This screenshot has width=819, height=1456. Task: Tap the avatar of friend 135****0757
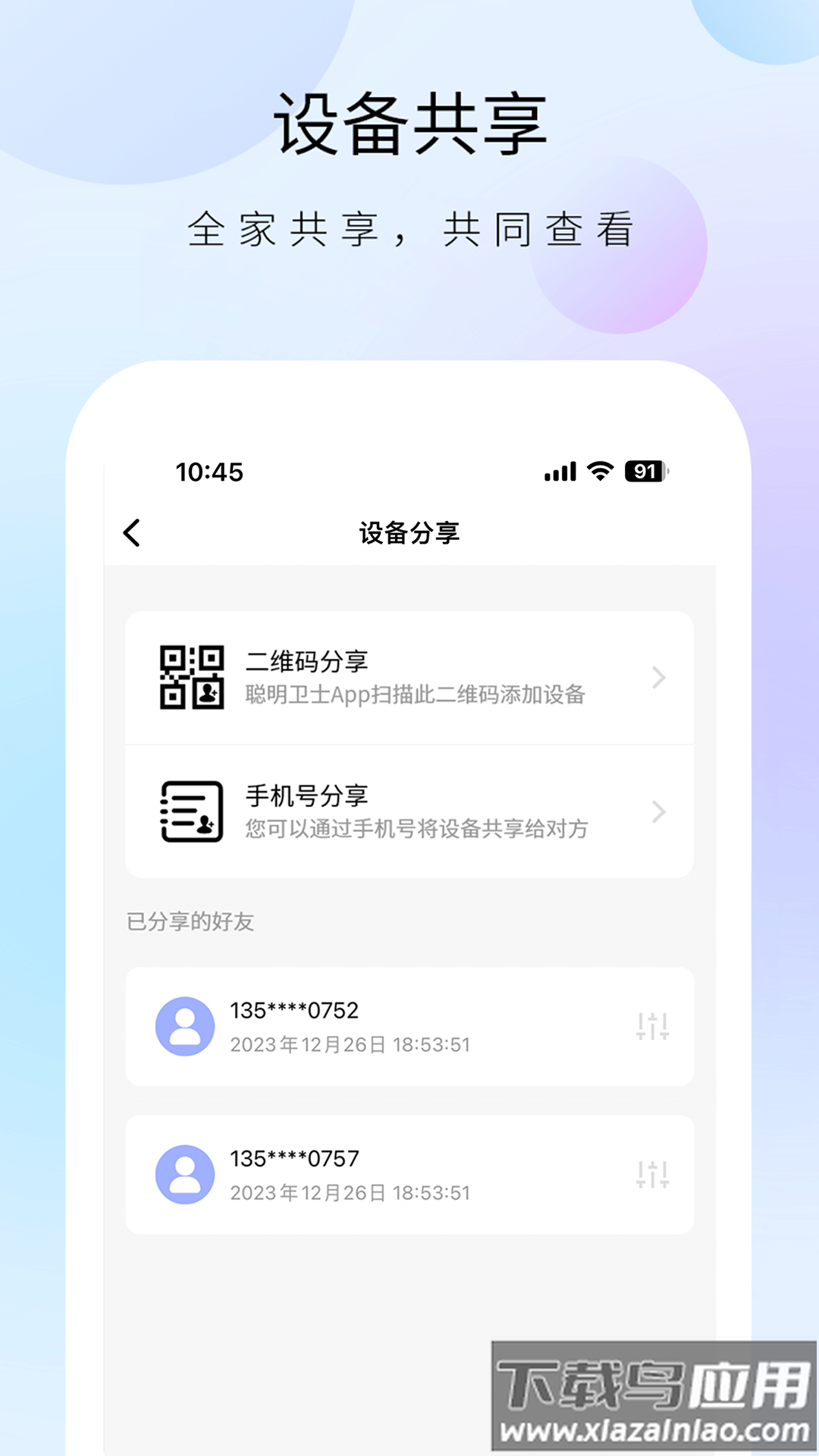(x=186, y=1174)
